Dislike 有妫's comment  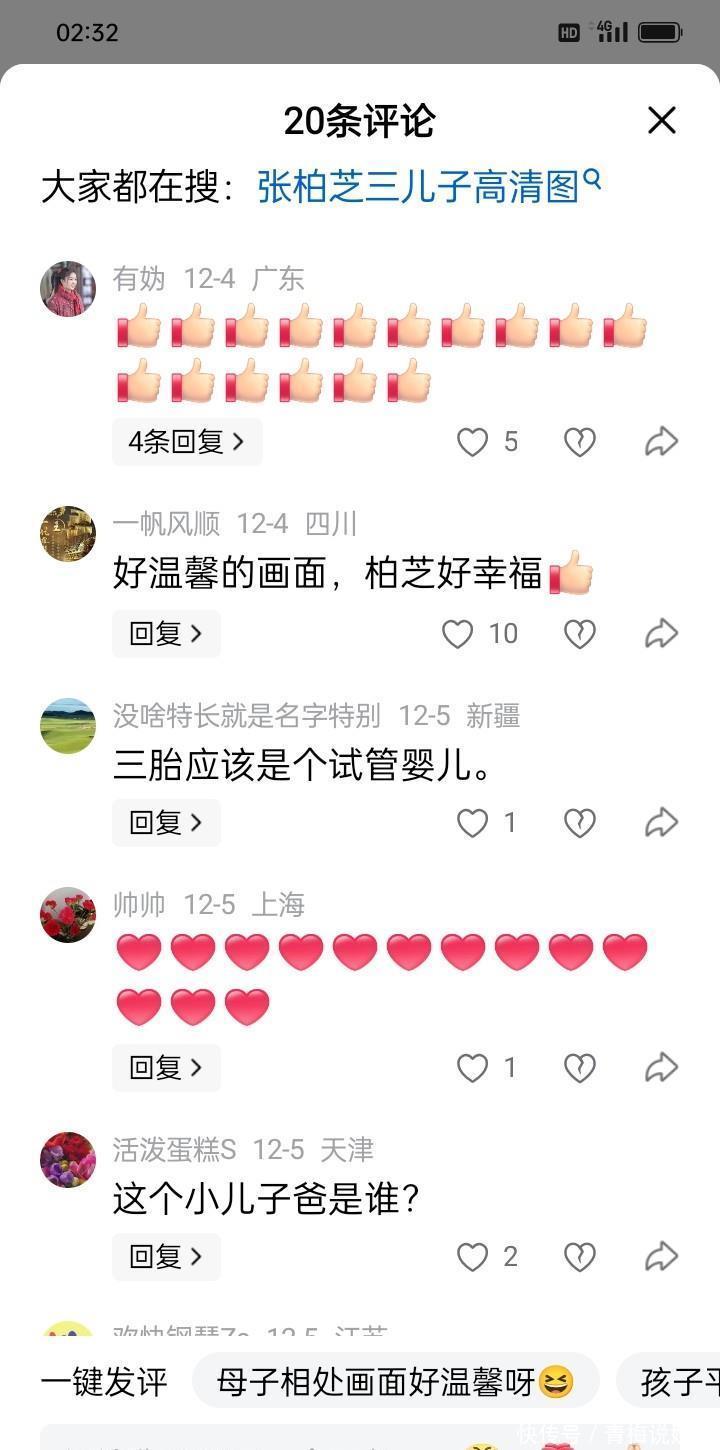[x=580, y=442]
